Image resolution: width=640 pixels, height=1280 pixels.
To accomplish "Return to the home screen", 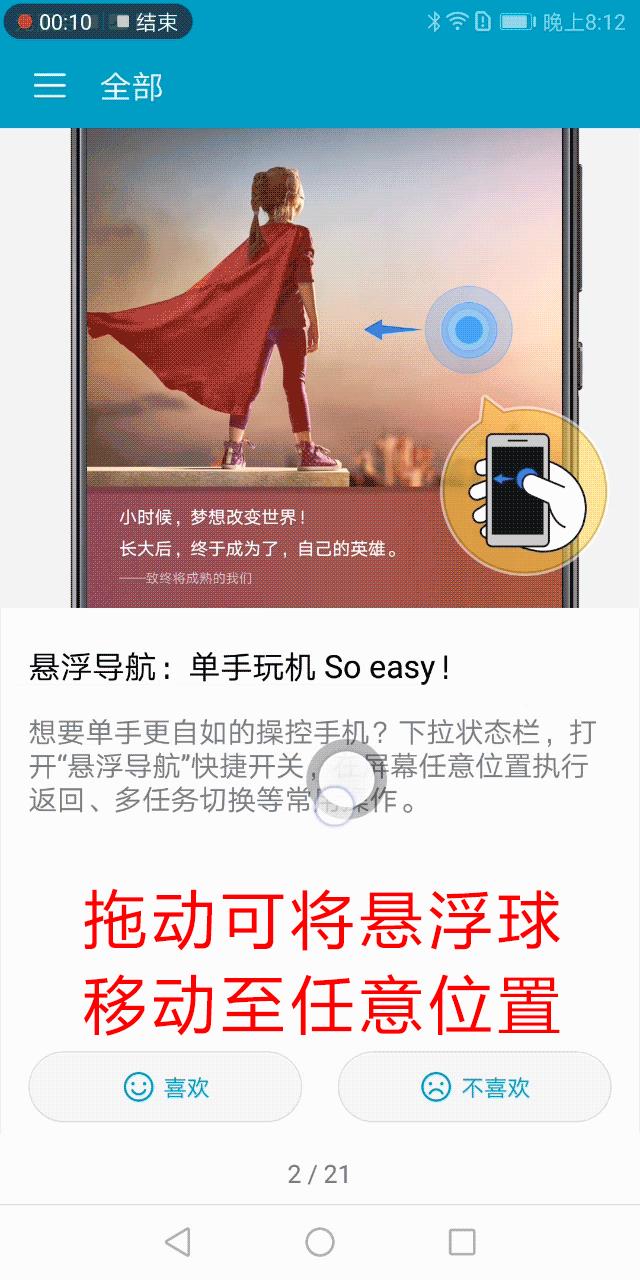I will click(320, 1242).
